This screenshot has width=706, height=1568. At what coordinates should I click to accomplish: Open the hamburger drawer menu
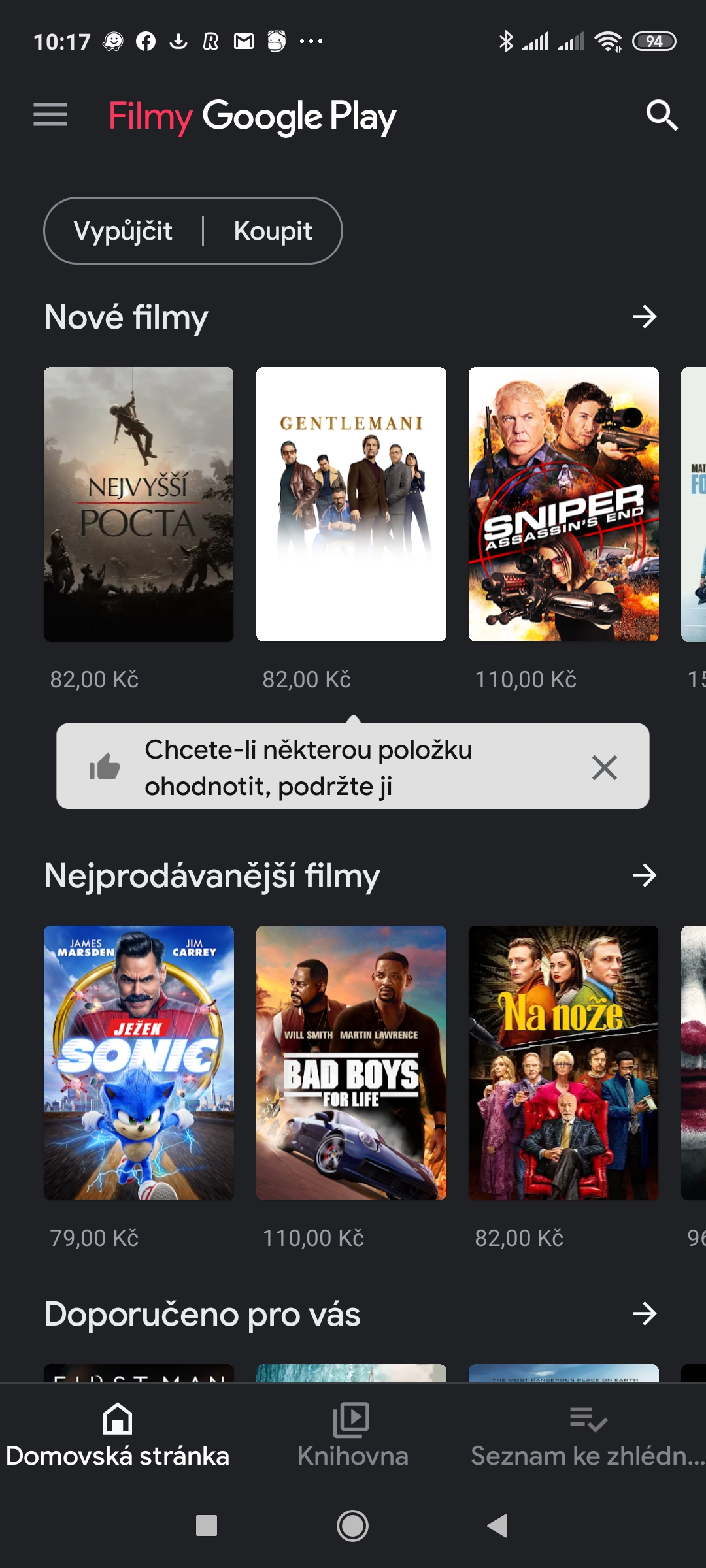click(x=50, y=115)
